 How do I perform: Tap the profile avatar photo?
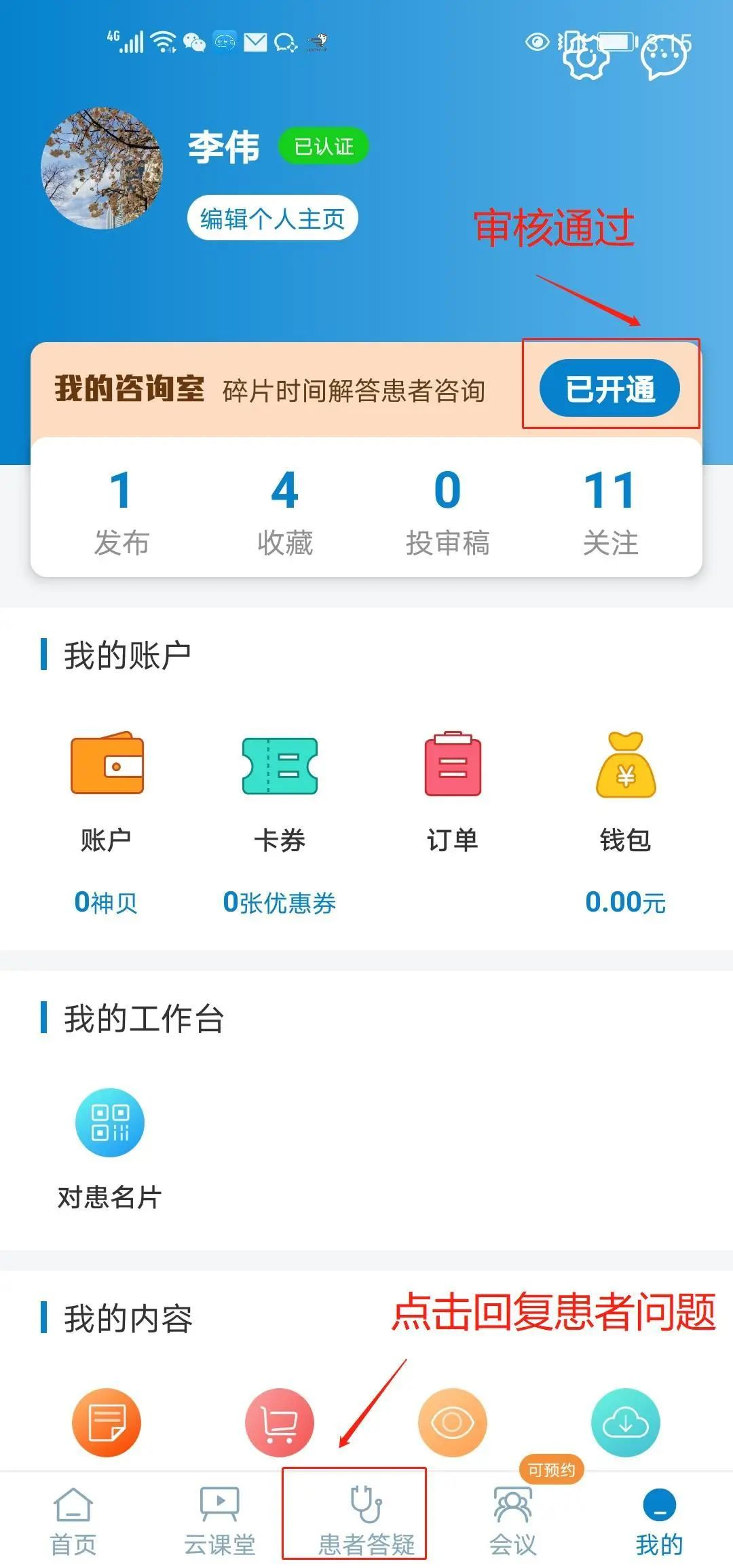102,168
